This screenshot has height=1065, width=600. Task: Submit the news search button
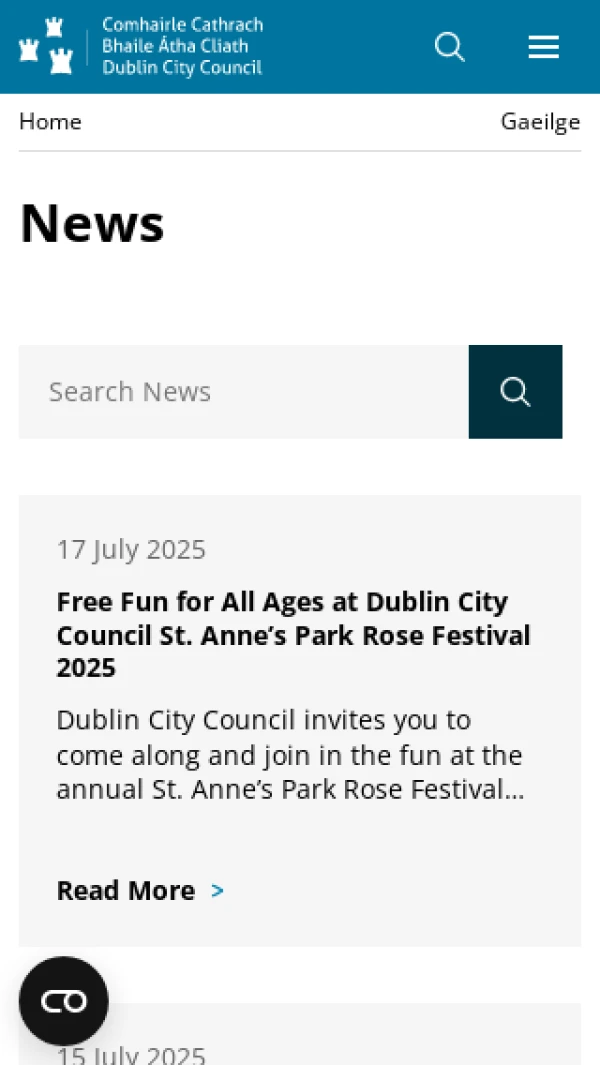click(515, 392)
